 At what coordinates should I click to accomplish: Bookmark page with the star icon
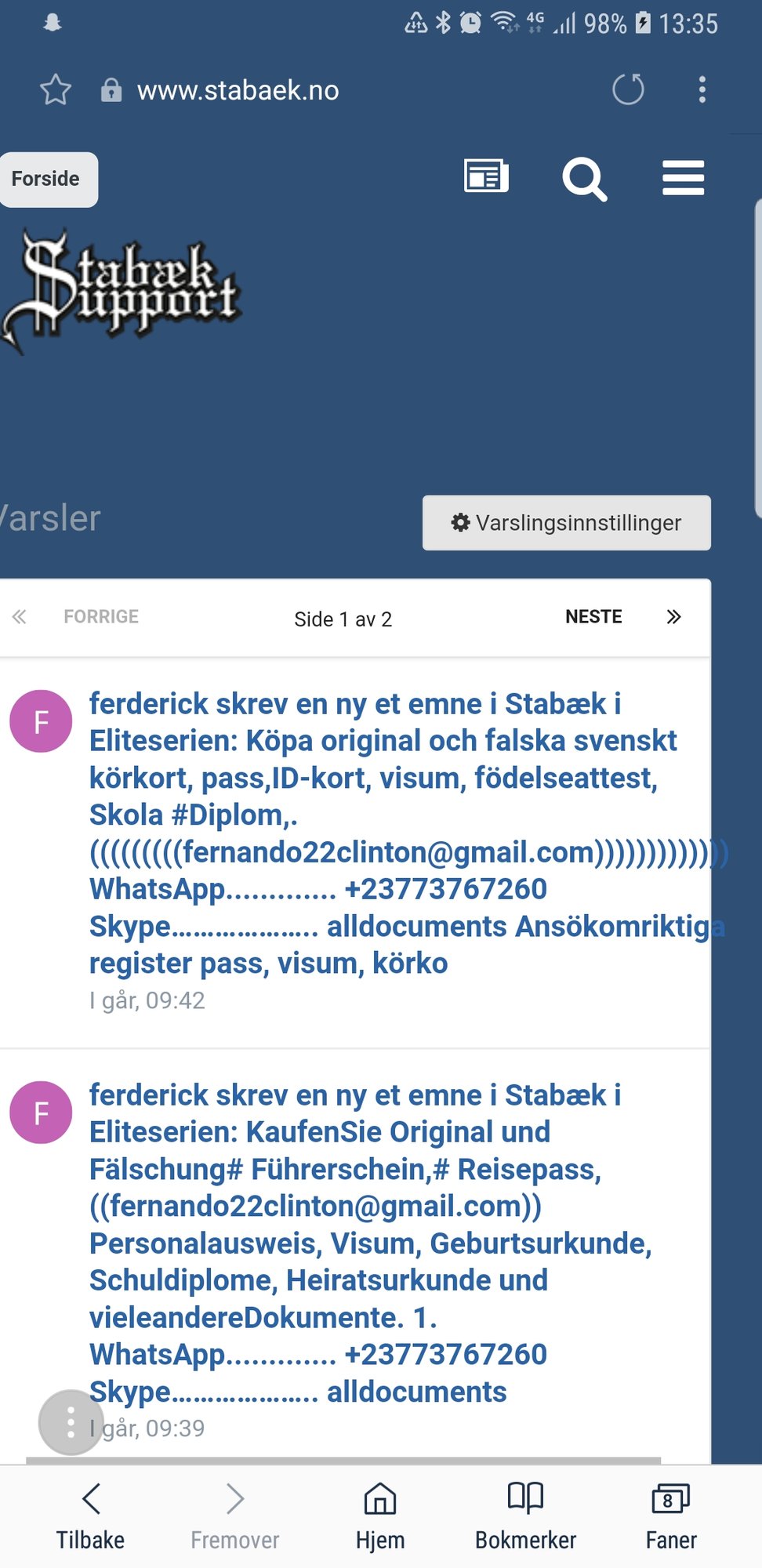(x=56, y=90)
